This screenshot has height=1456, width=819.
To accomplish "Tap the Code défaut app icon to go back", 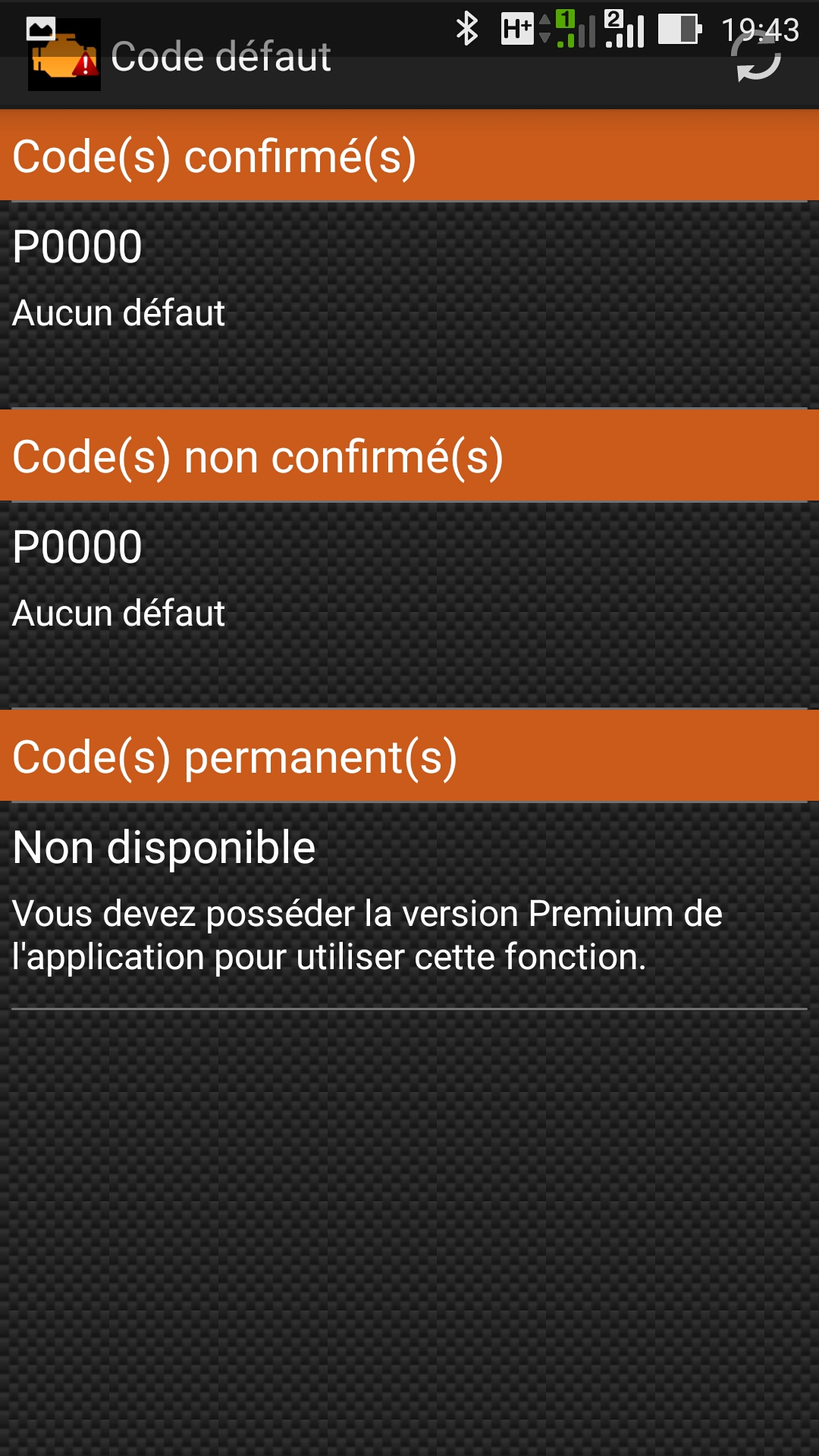I will tap(64, 56).
